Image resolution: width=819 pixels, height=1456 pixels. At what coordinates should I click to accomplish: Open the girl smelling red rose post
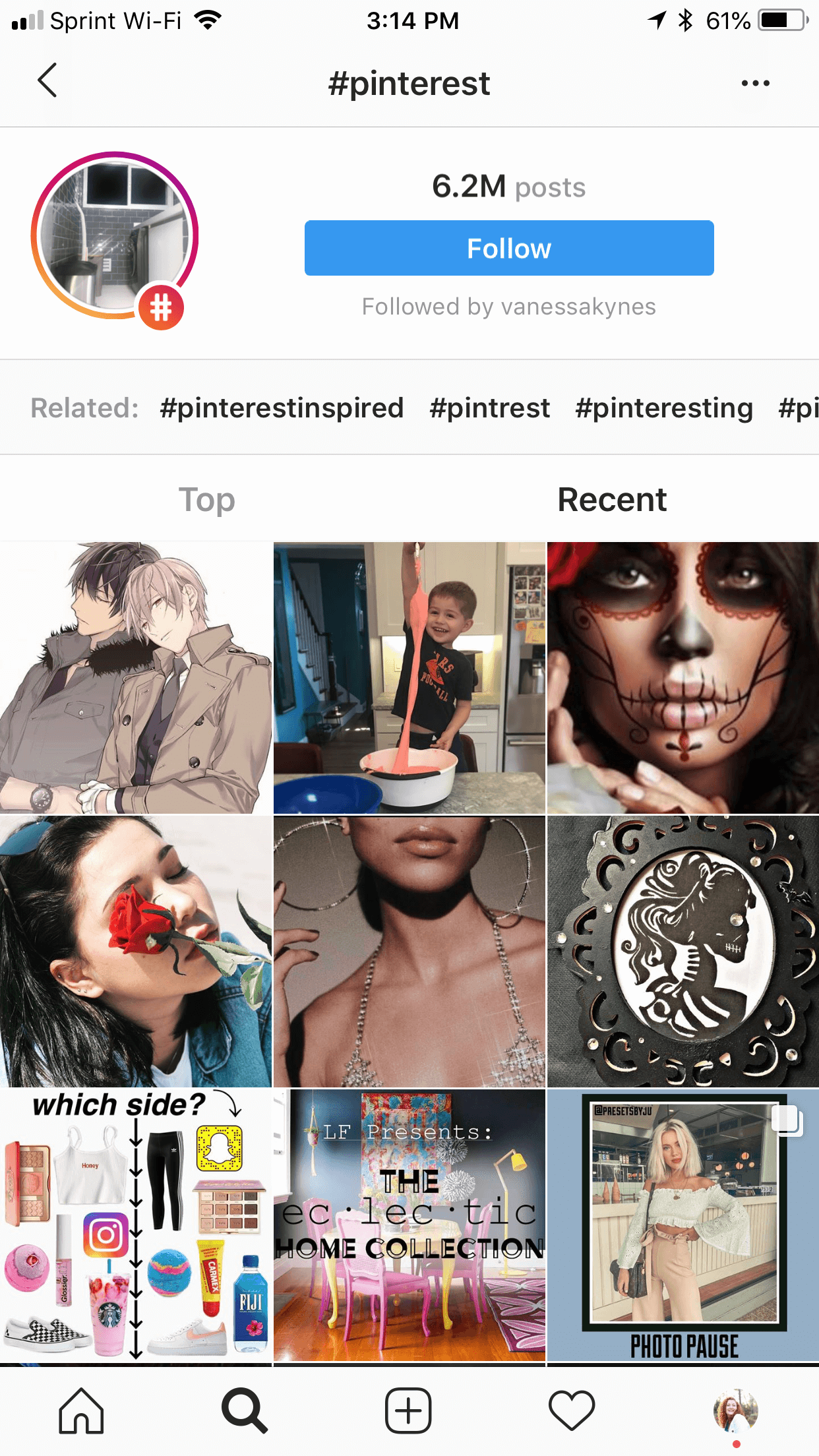[x=135, y=952]
